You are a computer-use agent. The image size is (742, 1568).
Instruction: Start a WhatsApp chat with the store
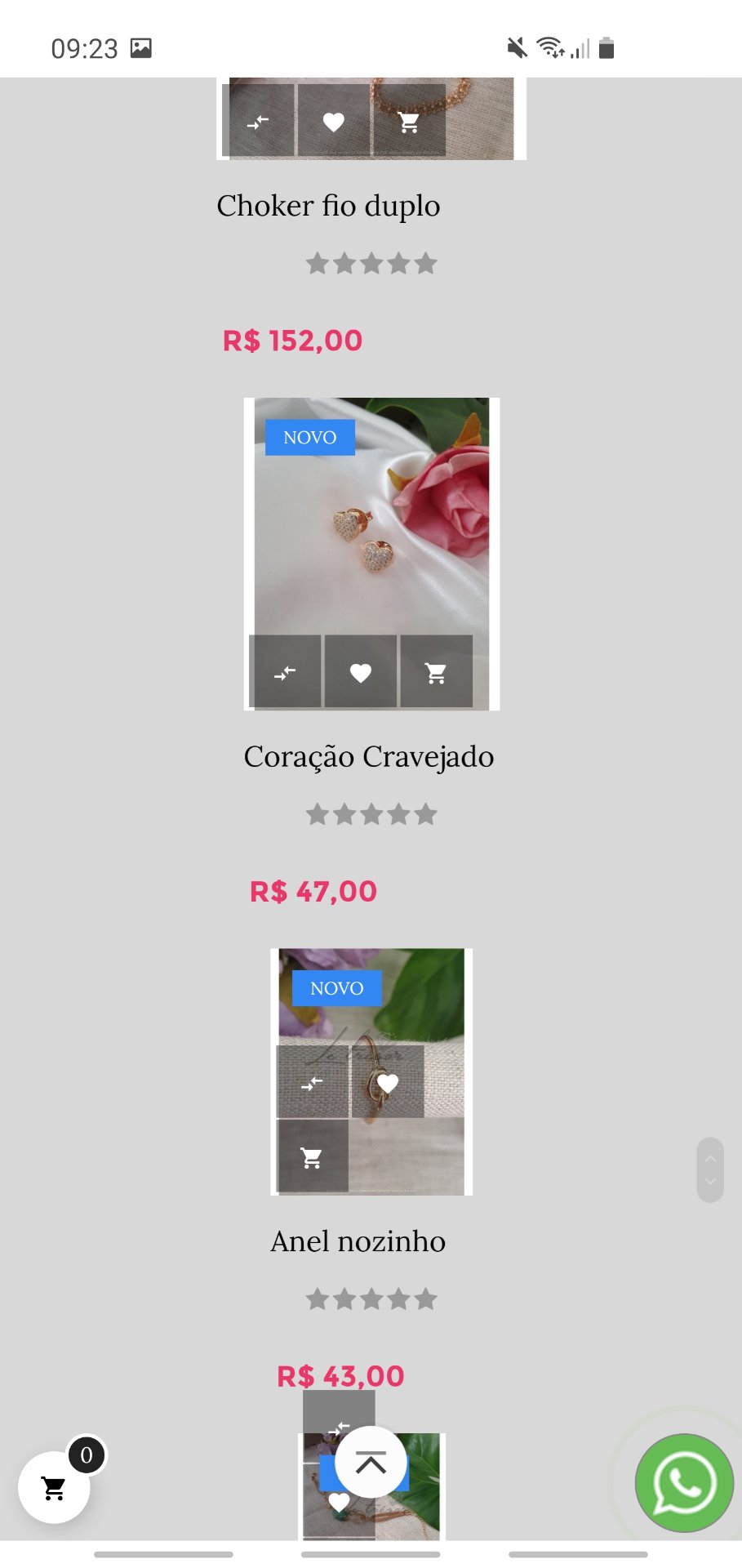tap(684, 1483)
